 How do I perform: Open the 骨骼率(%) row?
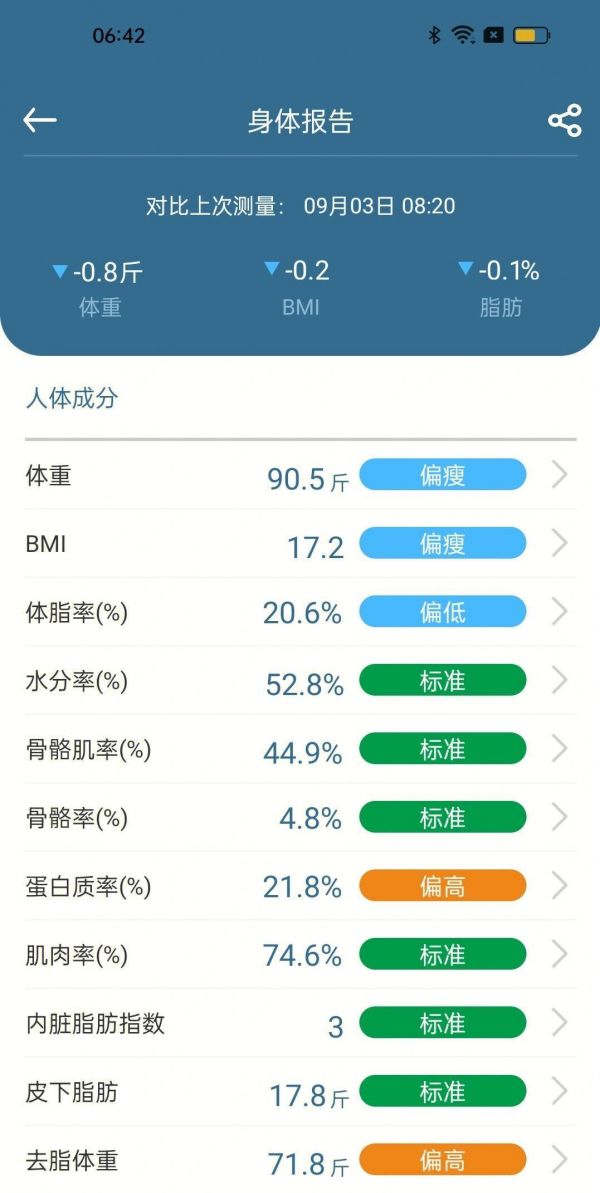(300, 818)
